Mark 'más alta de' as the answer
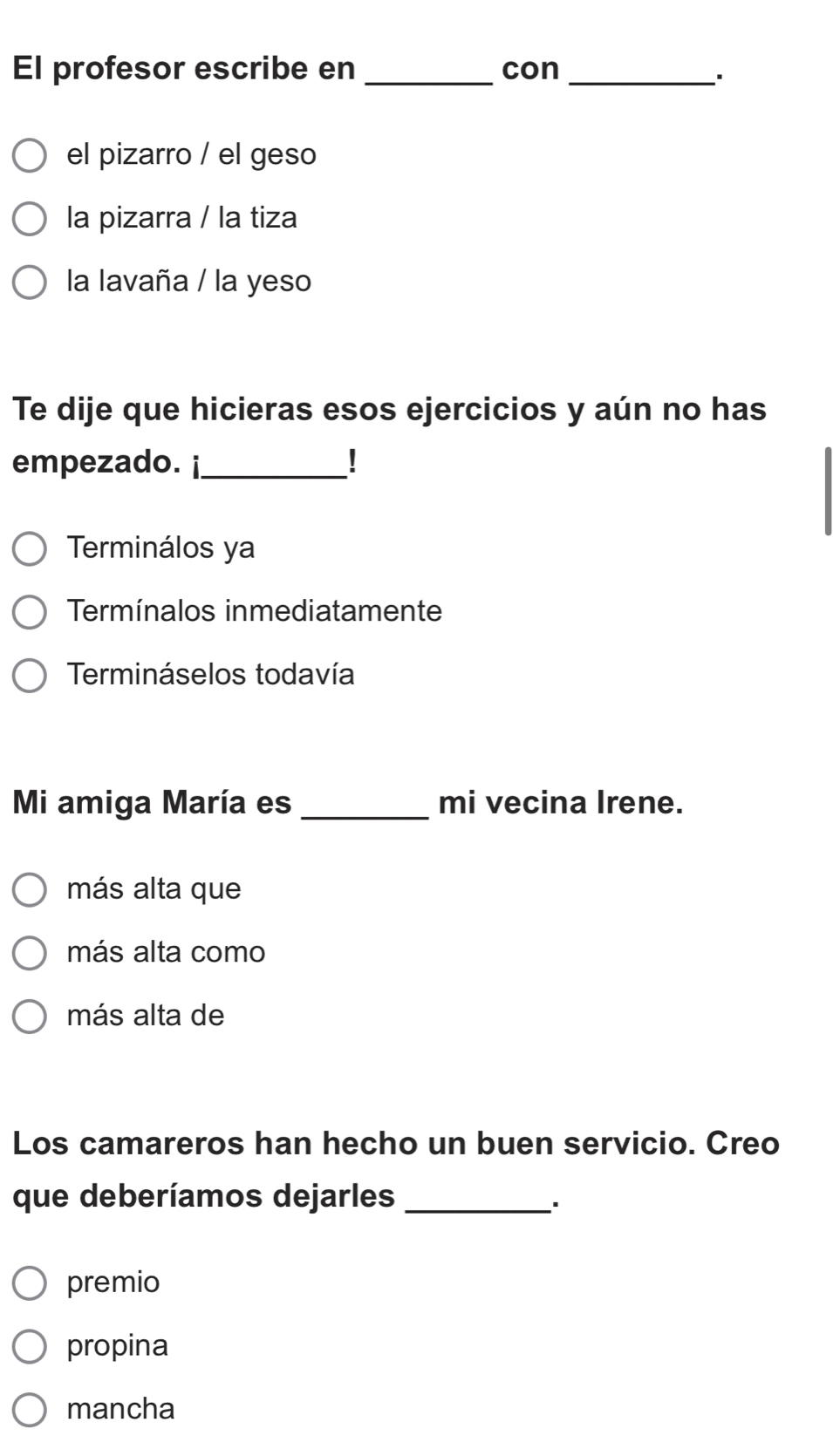Viewport: 833px width, 1456px height. click(30, 1016)
